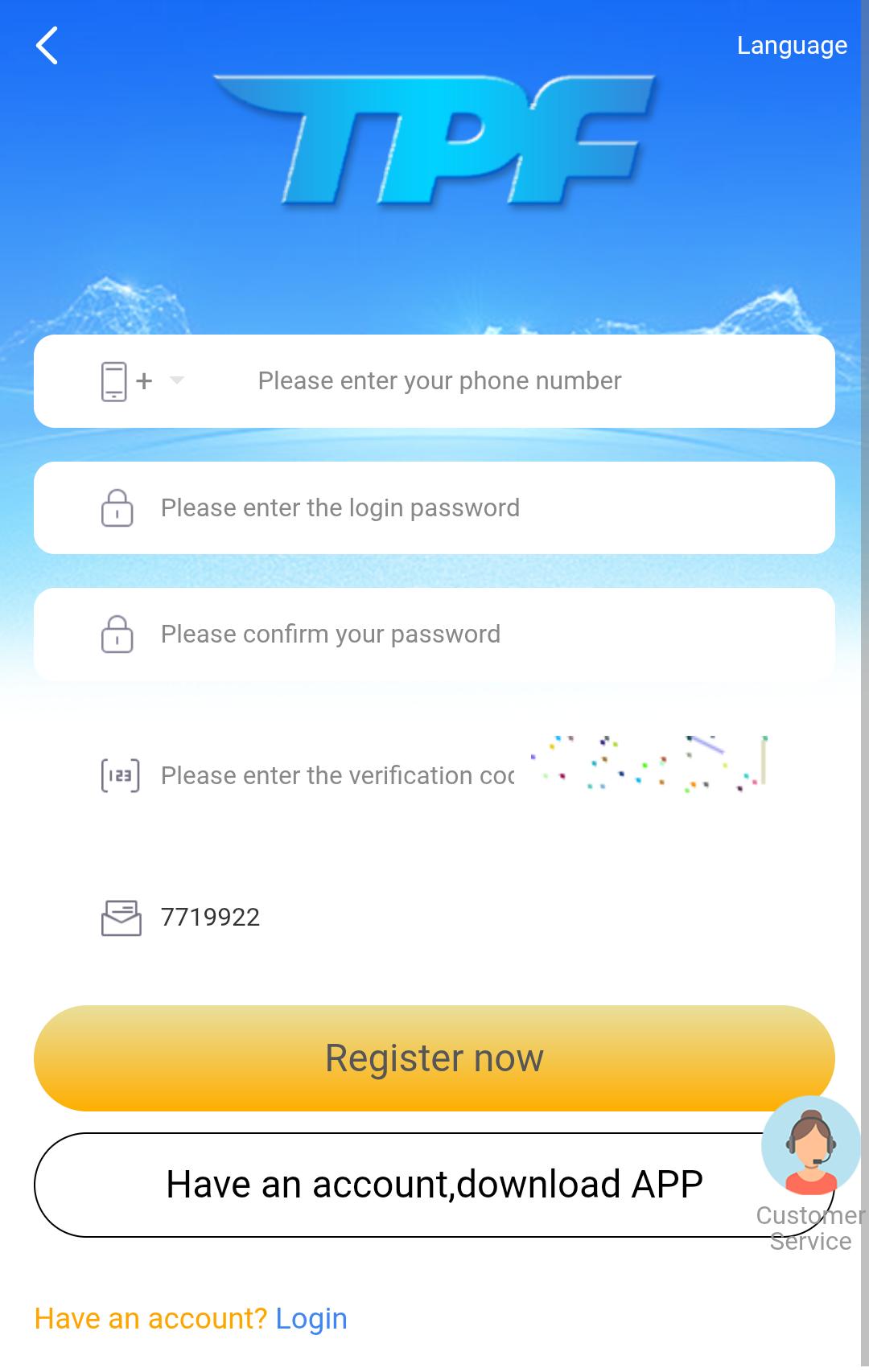Click the lock icon on the login password field
Image resolution: width=869 pixels, height=1372 pixels.
tap(117, 507)
